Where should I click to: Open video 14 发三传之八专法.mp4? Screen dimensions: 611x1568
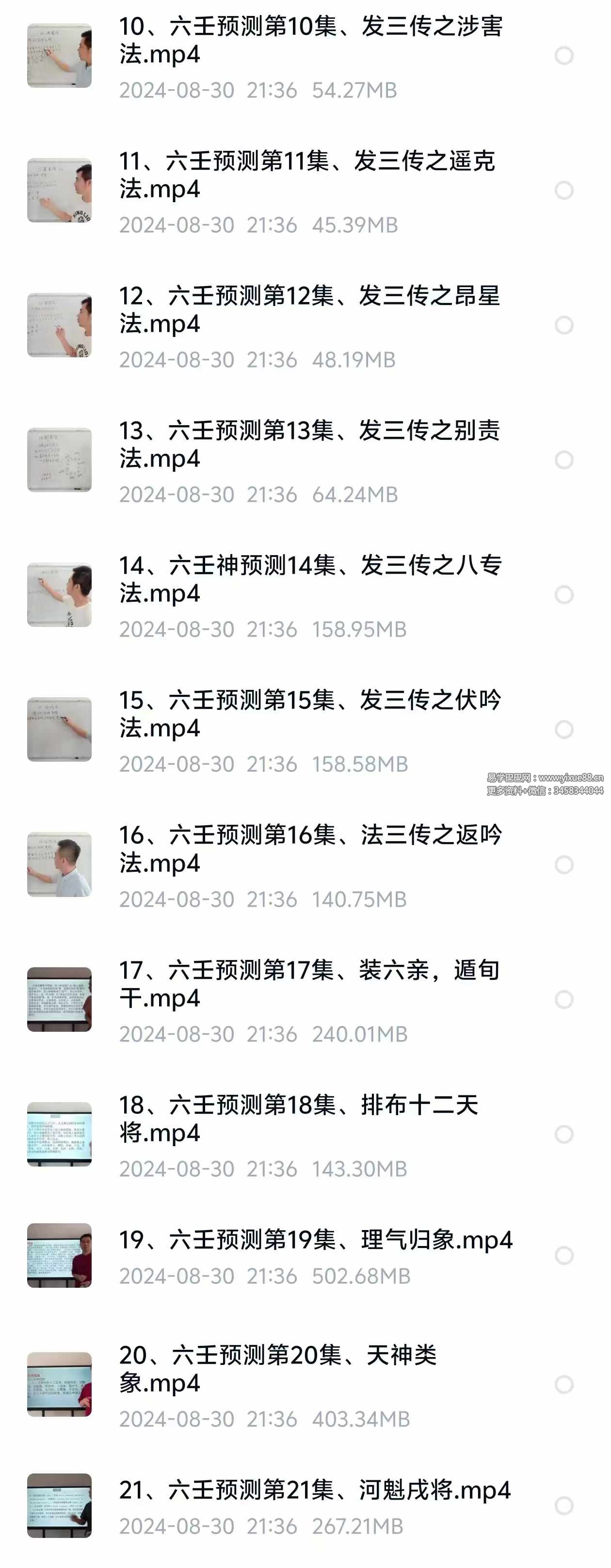point(310,579)
